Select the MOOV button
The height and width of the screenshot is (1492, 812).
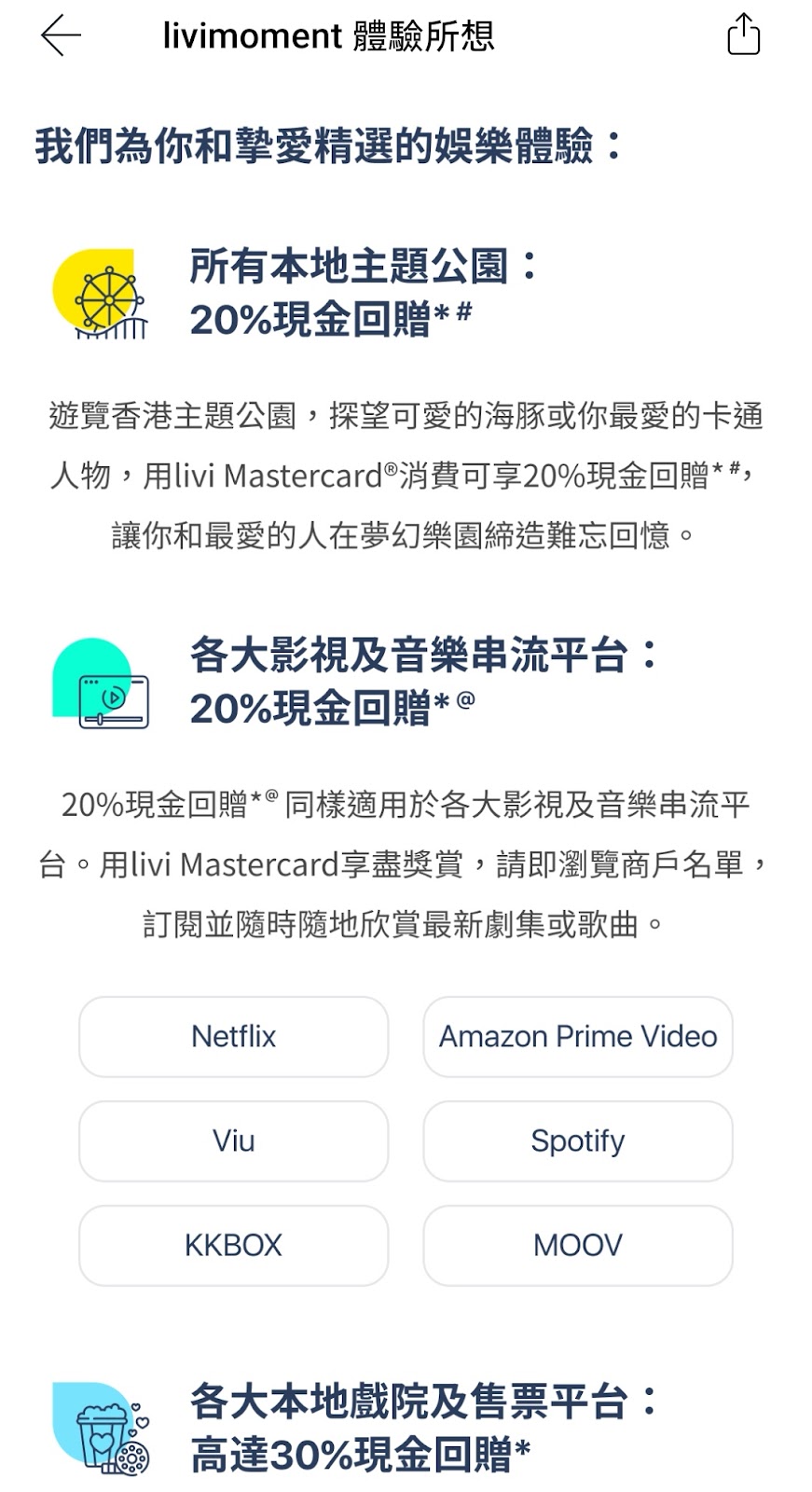578,1245
